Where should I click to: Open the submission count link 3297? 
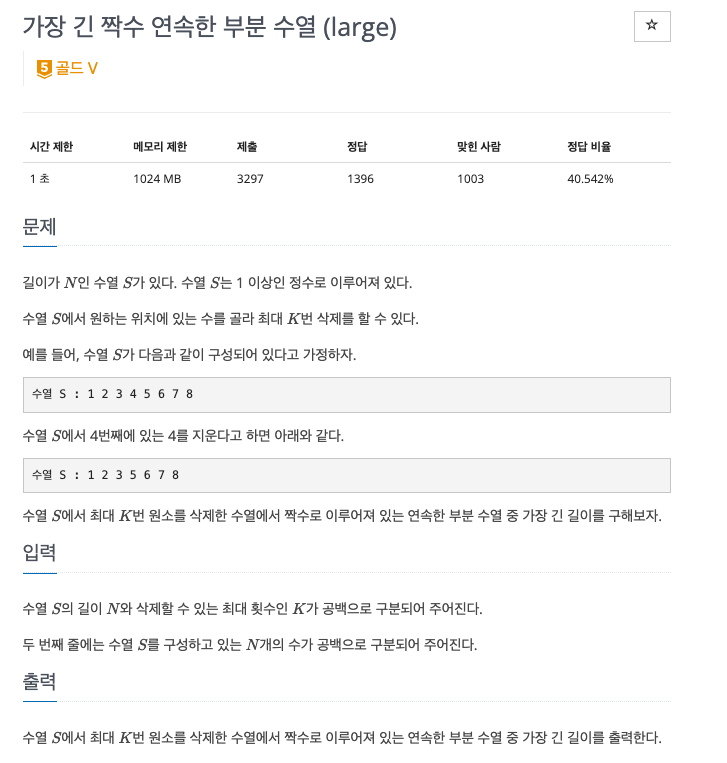pyautogui.click(x=248, y=178)
